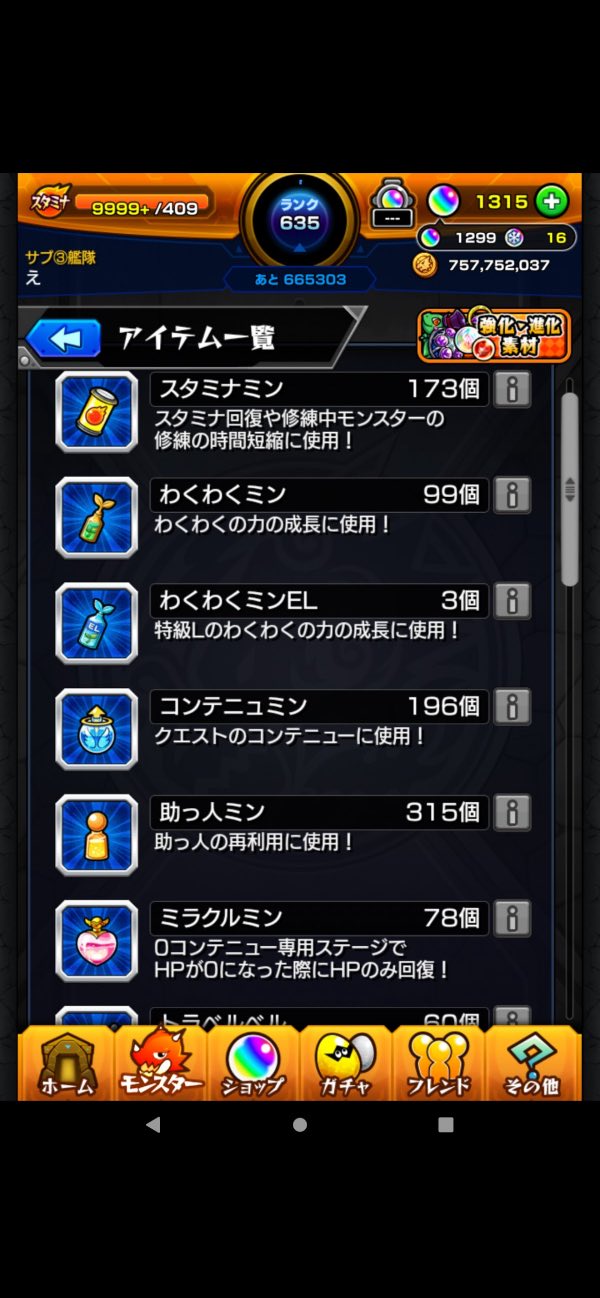Open info for スタミナミン

(x=512, y=389)
